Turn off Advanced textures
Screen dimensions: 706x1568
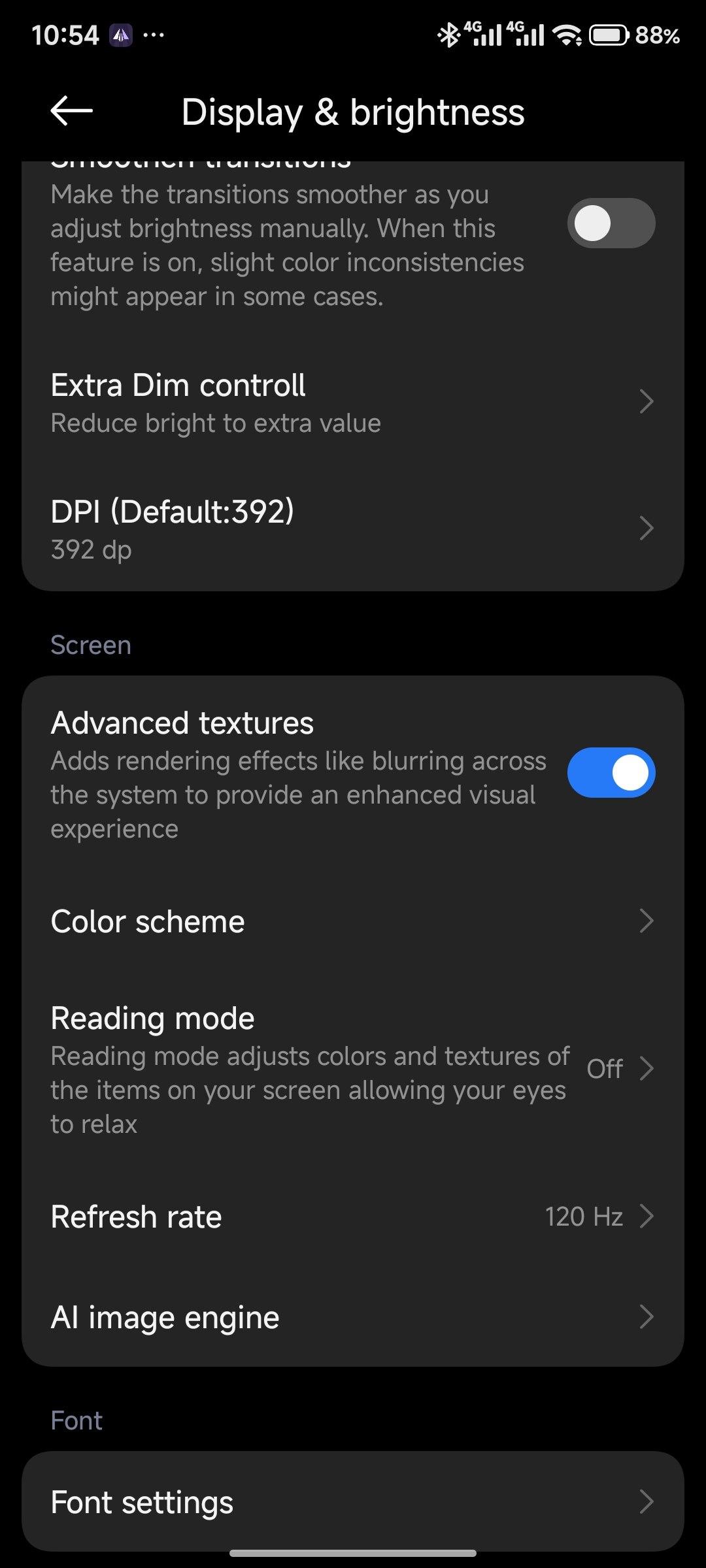tap(611, 773)
